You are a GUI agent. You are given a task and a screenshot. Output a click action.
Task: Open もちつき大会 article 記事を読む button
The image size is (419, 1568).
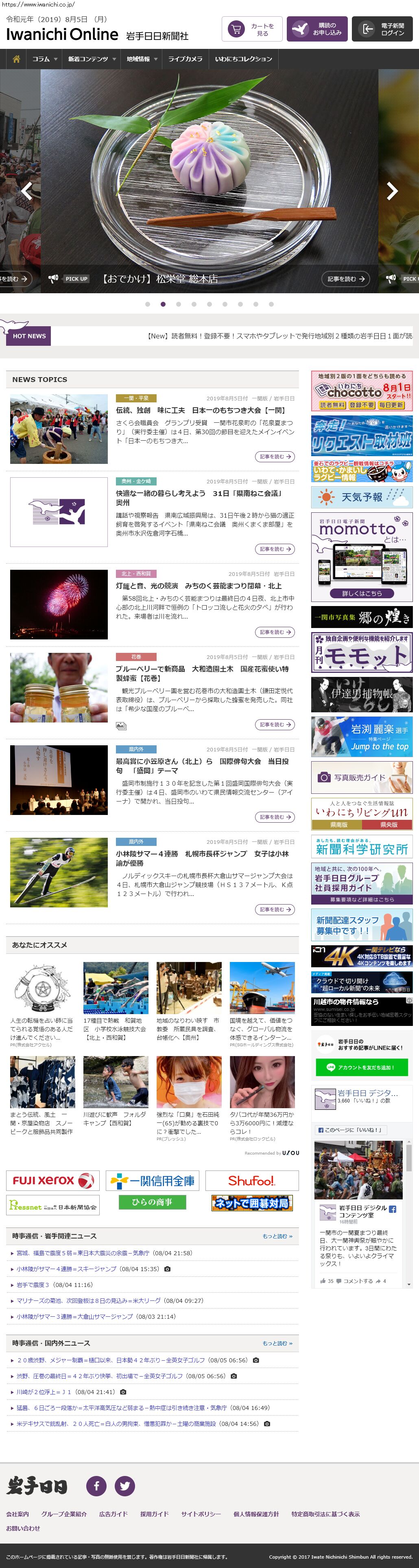(x=274, y=457)
